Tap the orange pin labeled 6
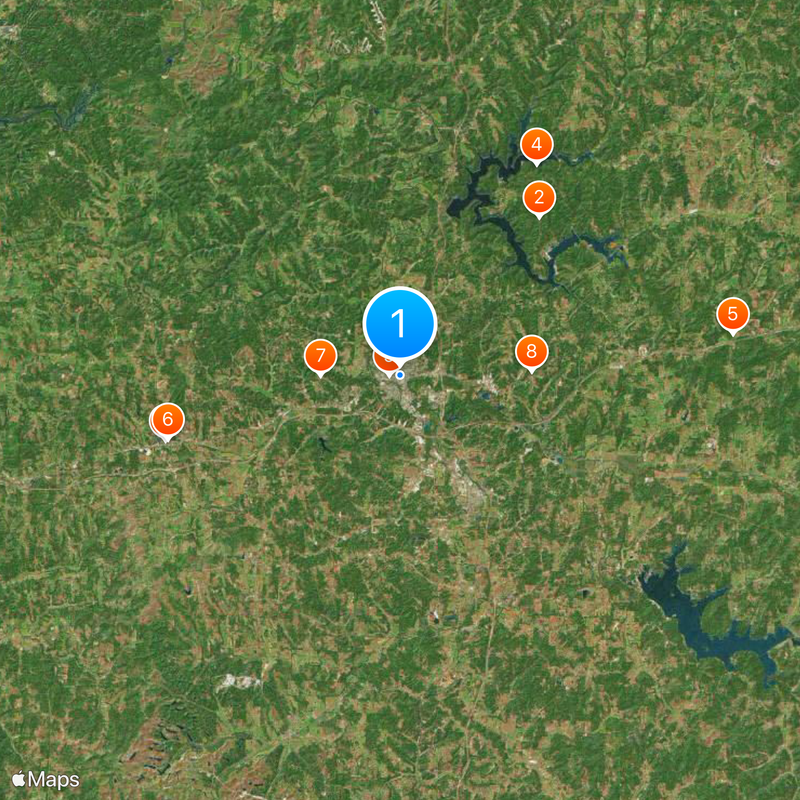800x800 pixels. [x=168, y=419]
